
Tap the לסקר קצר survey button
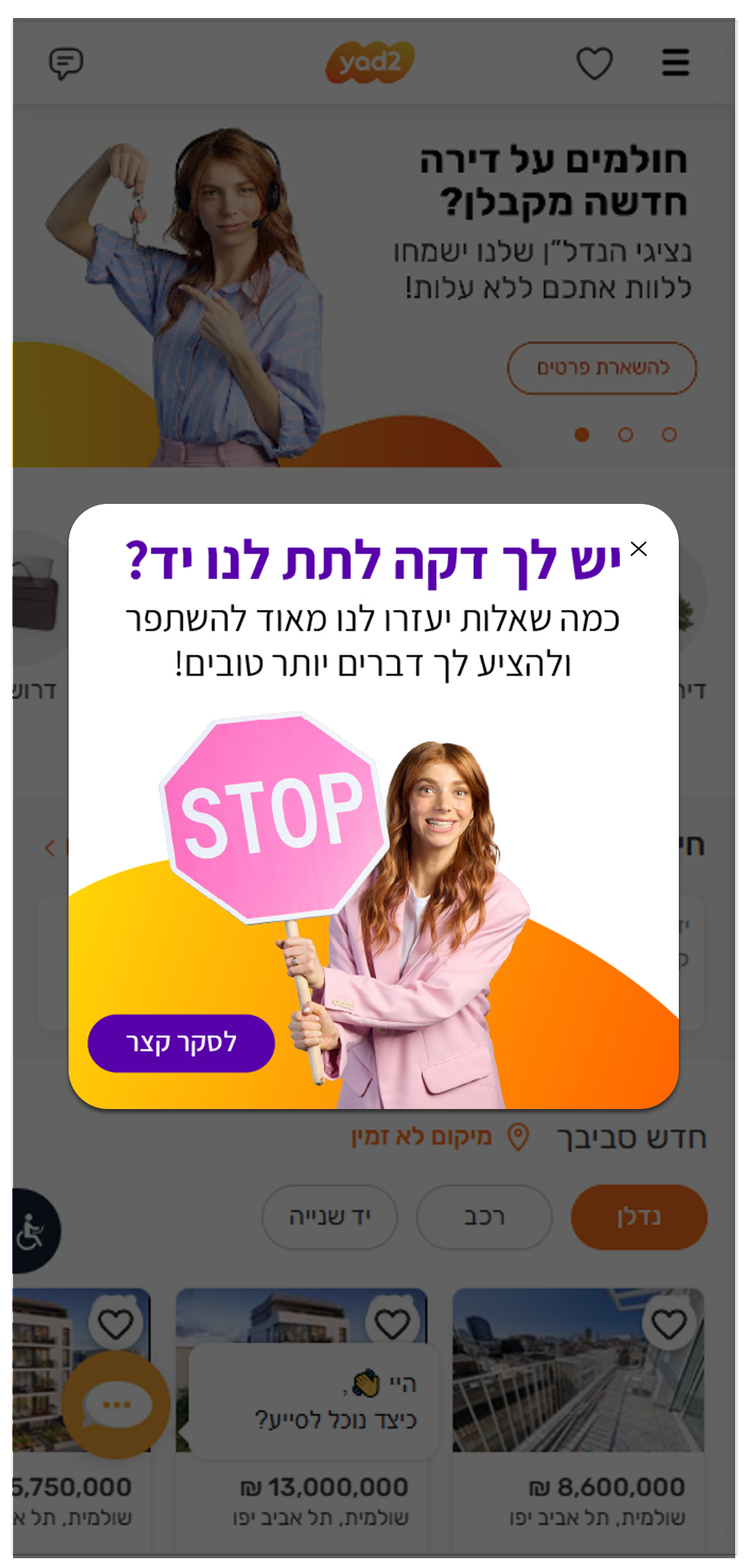181,1043
